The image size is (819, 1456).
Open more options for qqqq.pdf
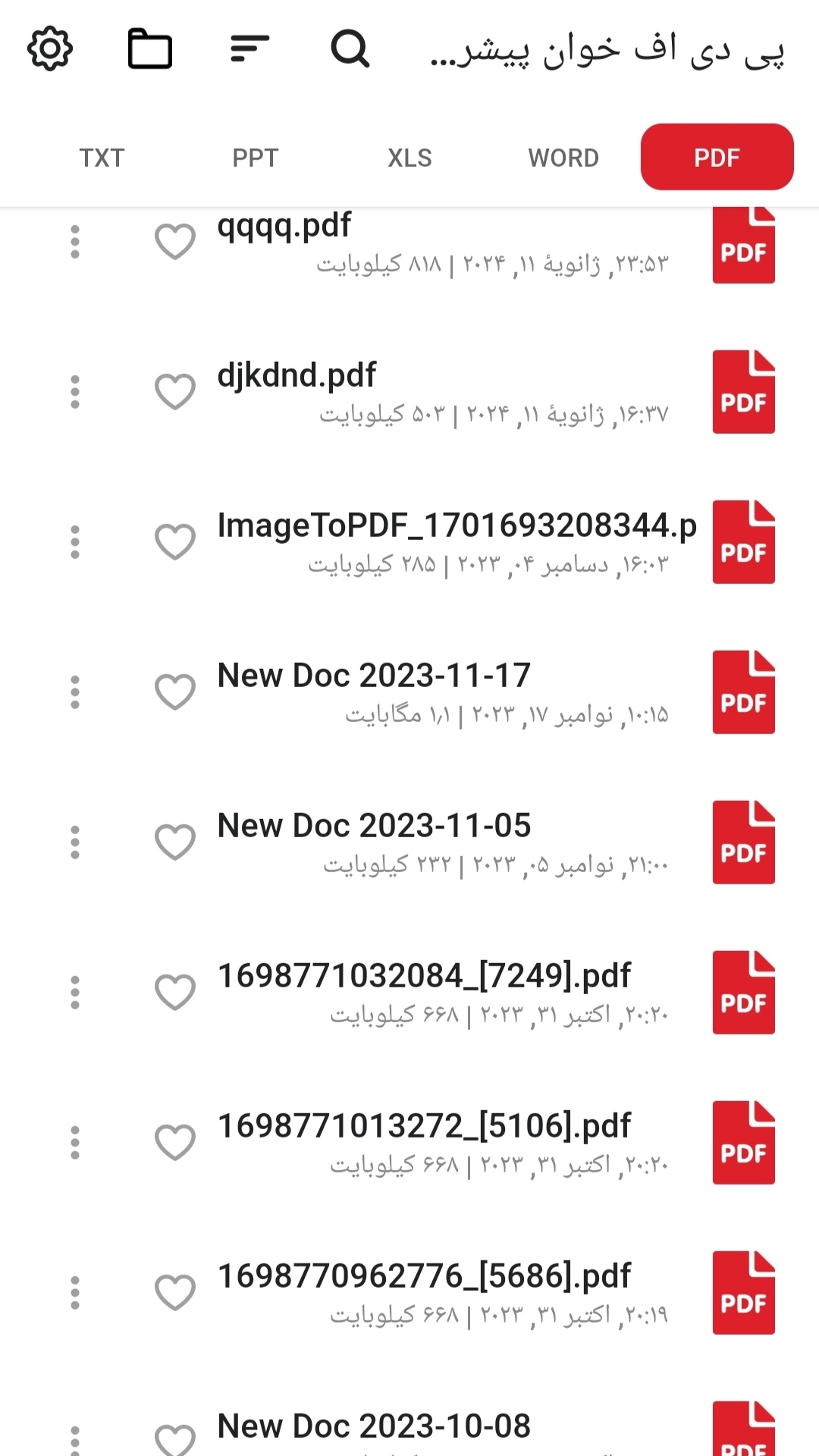click(75, 242)
